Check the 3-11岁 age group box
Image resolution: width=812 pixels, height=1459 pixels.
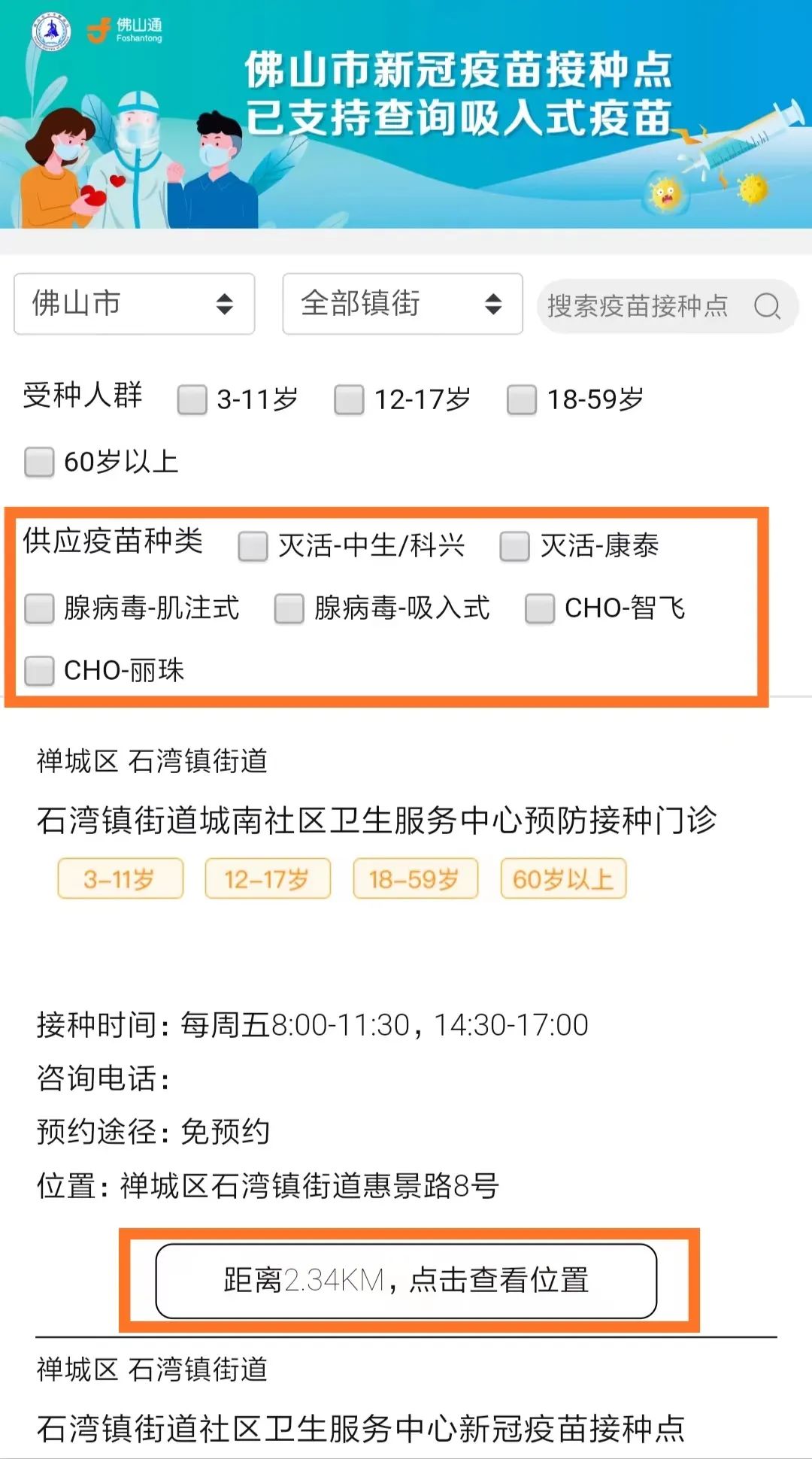point(192,399)
